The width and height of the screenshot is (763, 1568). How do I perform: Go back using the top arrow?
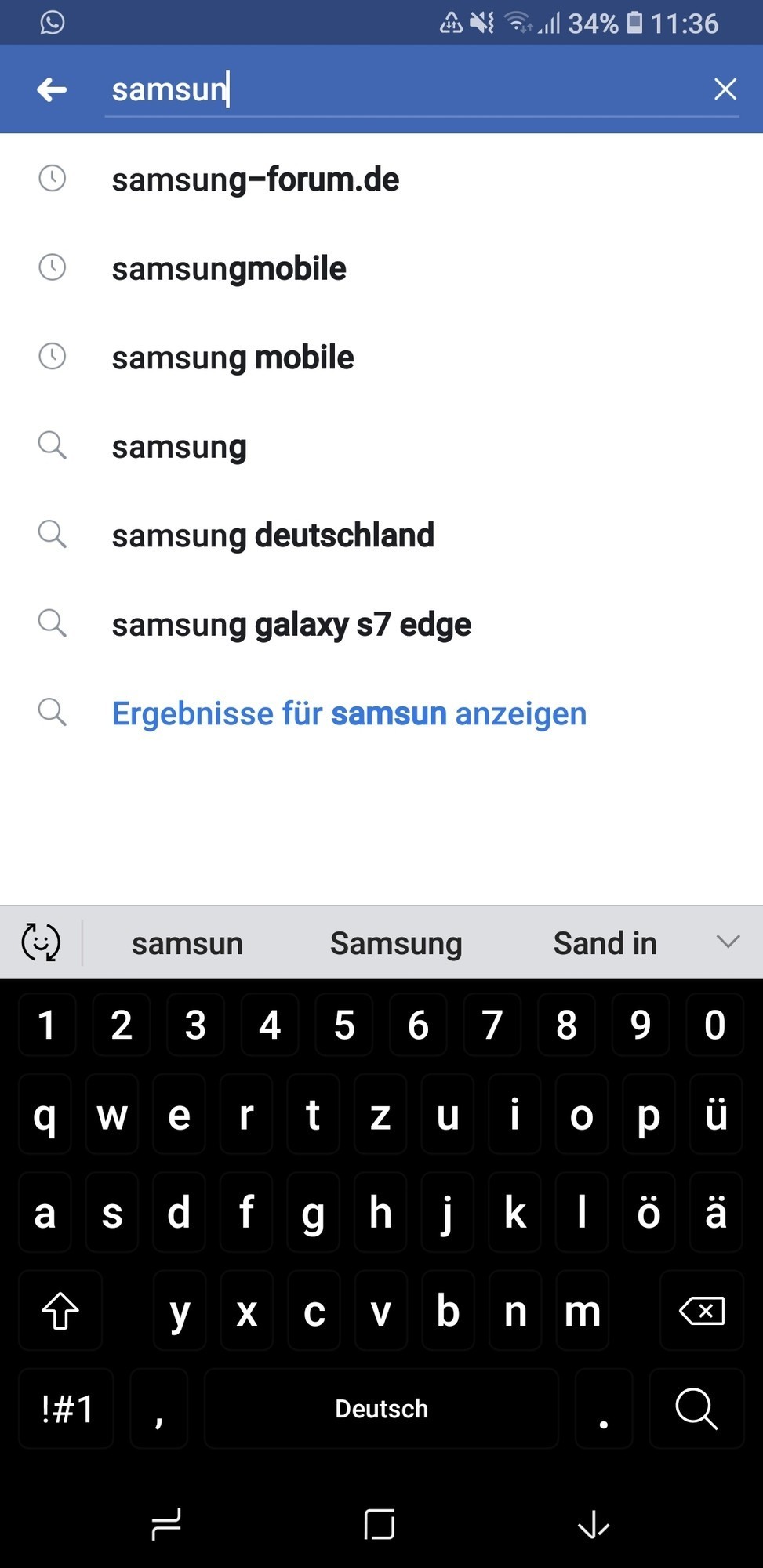pyautogui.click(x=52, y=89)
